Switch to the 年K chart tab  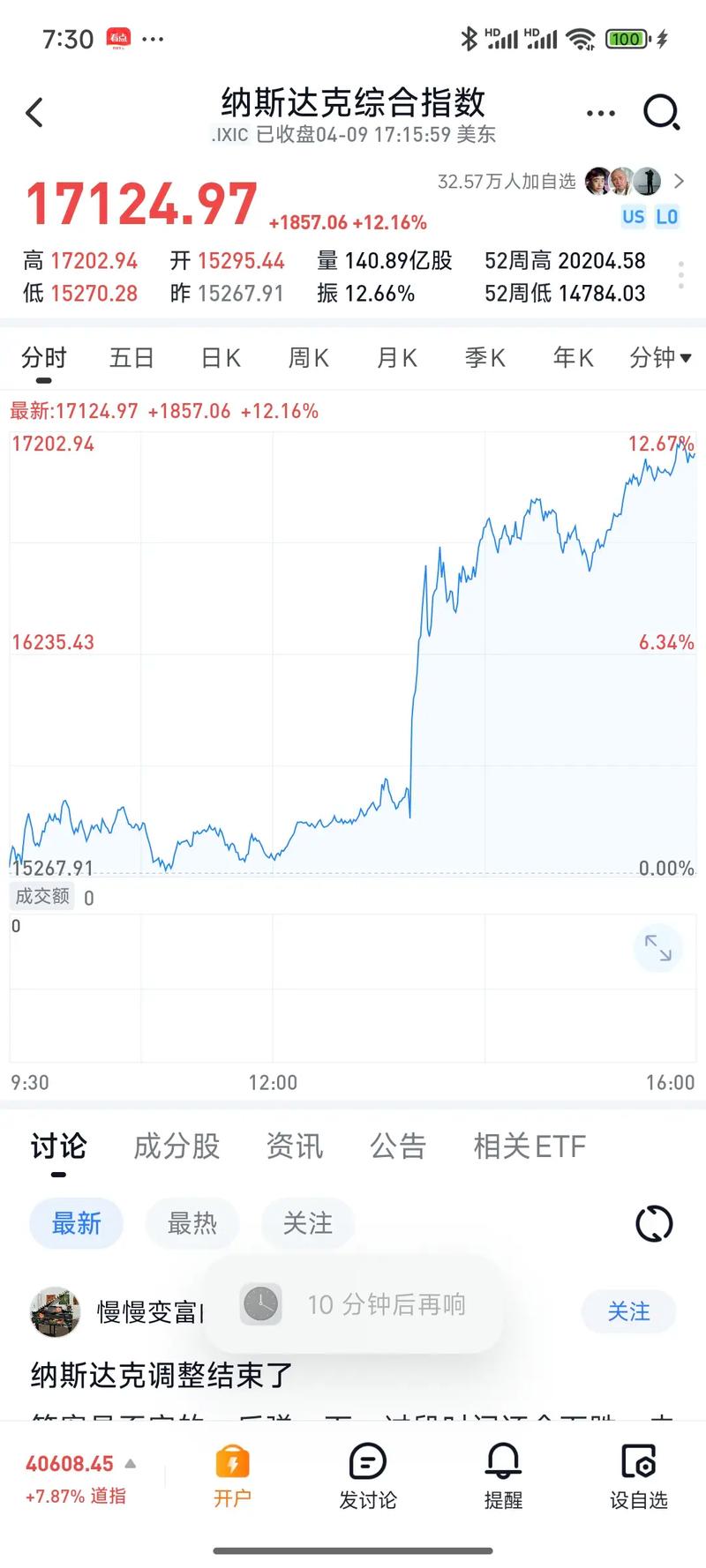point(574,358)
